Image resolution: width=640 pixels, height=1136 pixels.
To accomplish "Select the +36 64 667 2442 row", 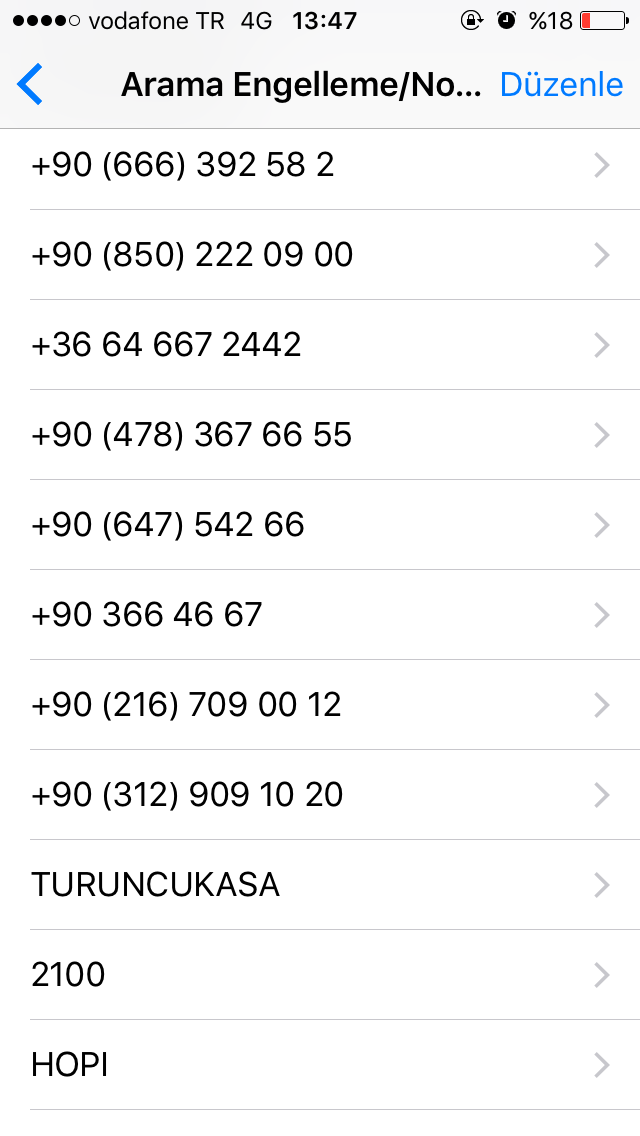I will pos(320,345).
